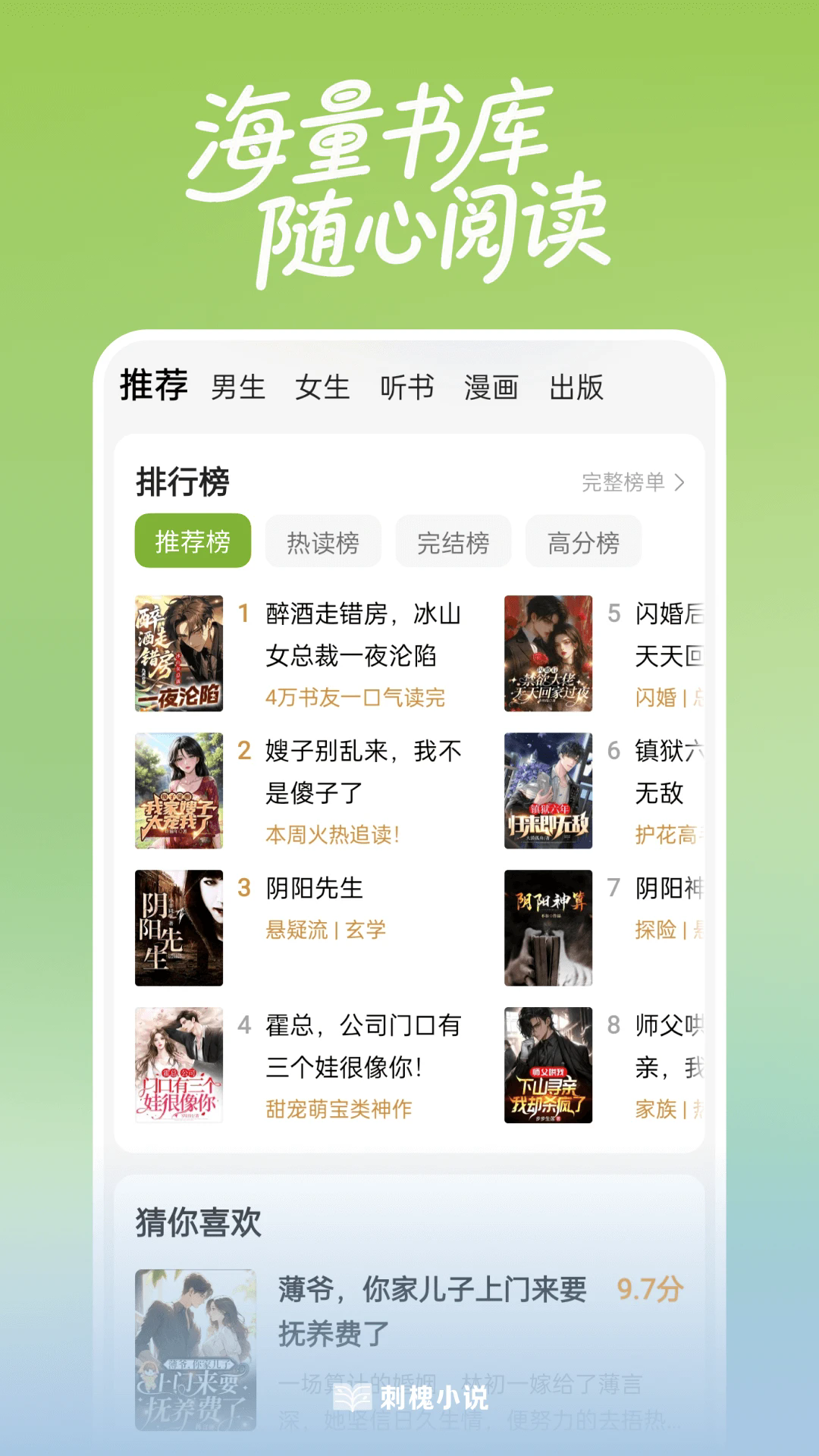The width and height of the screenshot is (819, 1456).
Task: Switch to the 热读榜 ranking
Action: click(322, 541)
